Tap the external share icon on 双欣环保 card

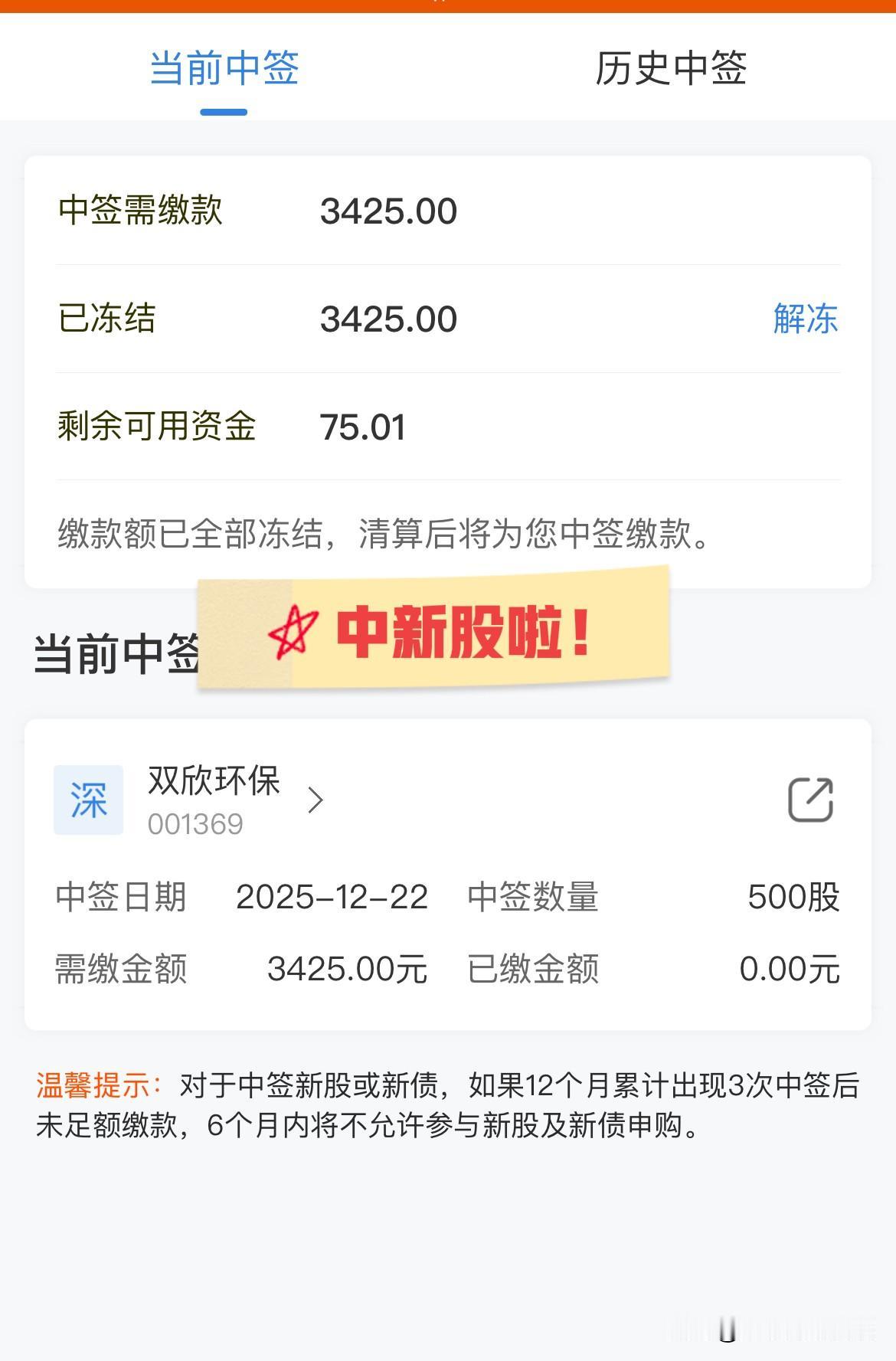(810, 799)
